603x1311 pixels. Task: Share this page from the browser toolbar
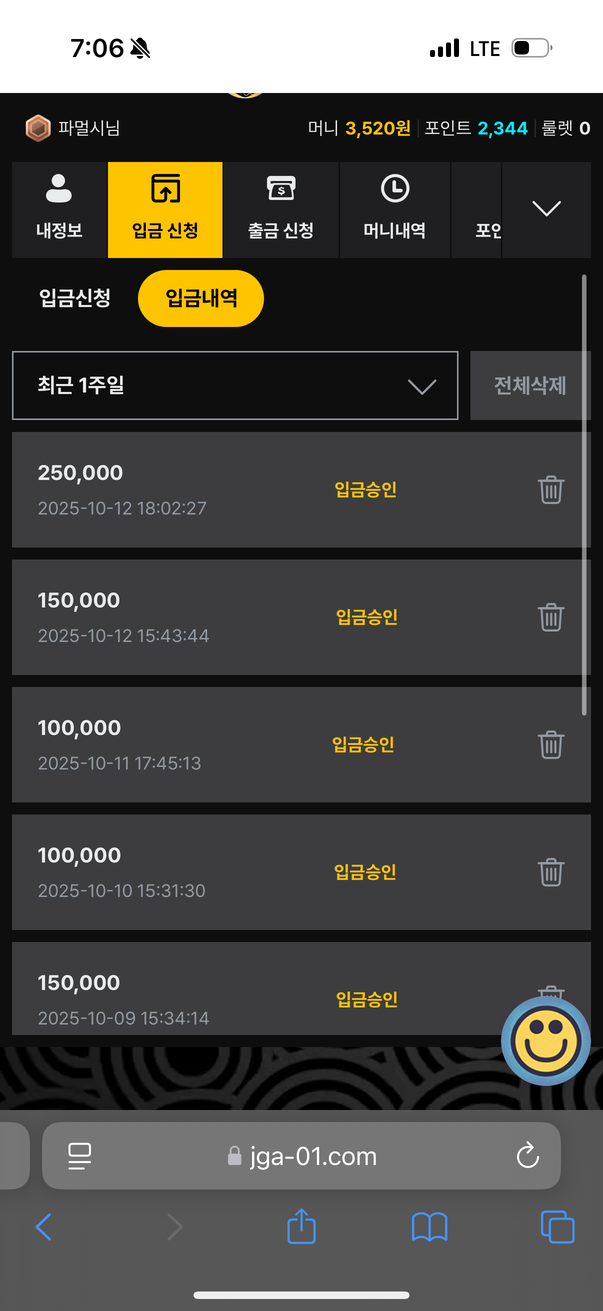[x=301, y=1227]
